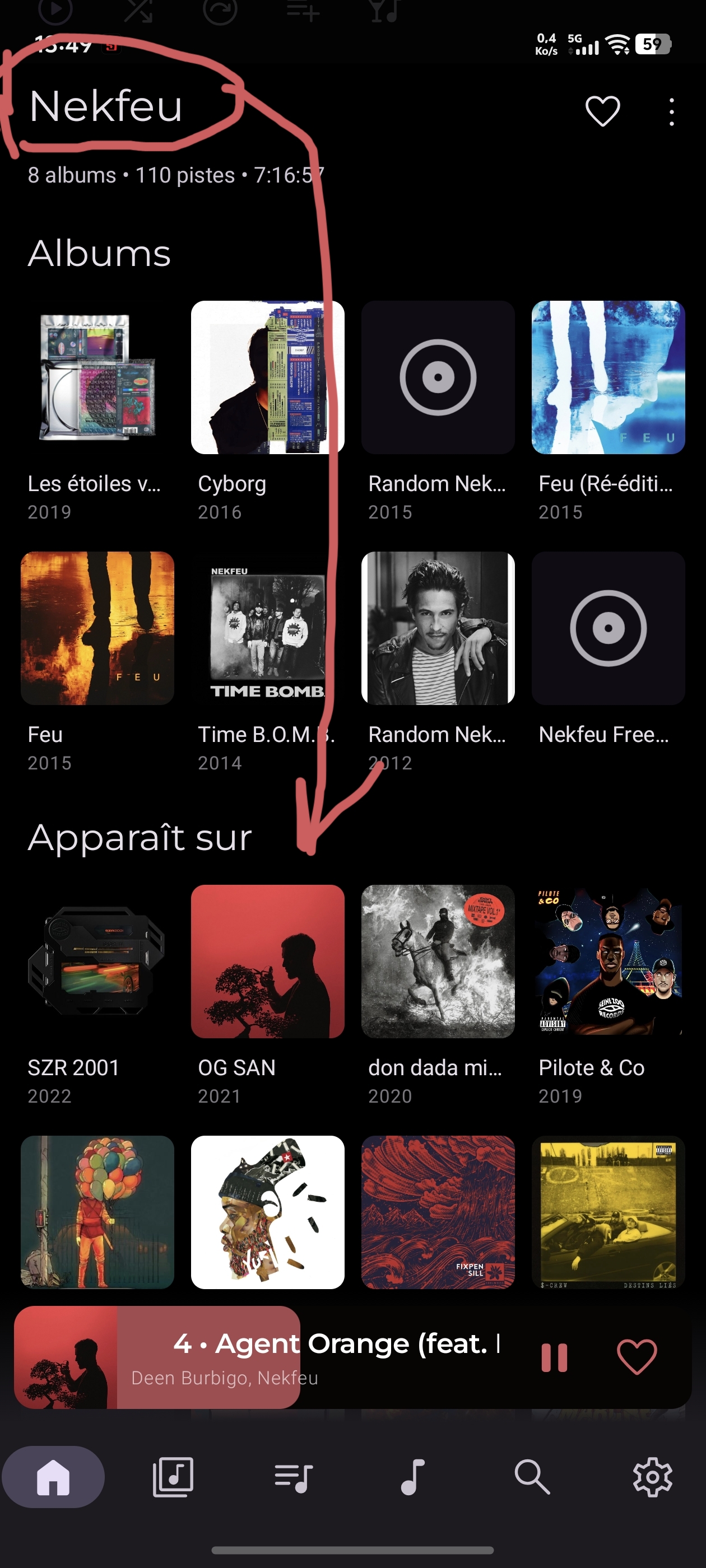Open the settings gear tab
This screenshot has width=706, height=1568.
click(x=652, y=1477)
